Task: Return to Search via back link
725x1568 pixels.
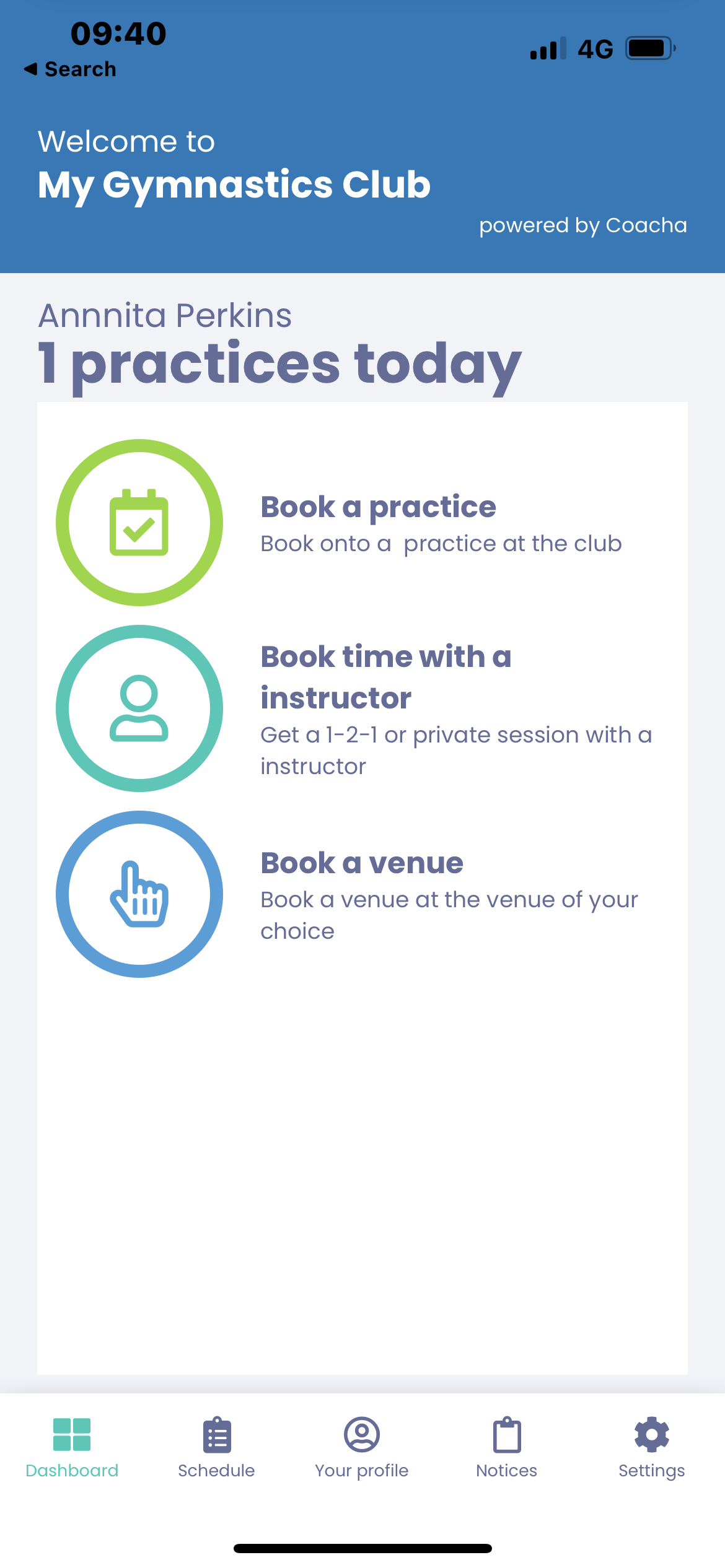Action: coord(70,69)
